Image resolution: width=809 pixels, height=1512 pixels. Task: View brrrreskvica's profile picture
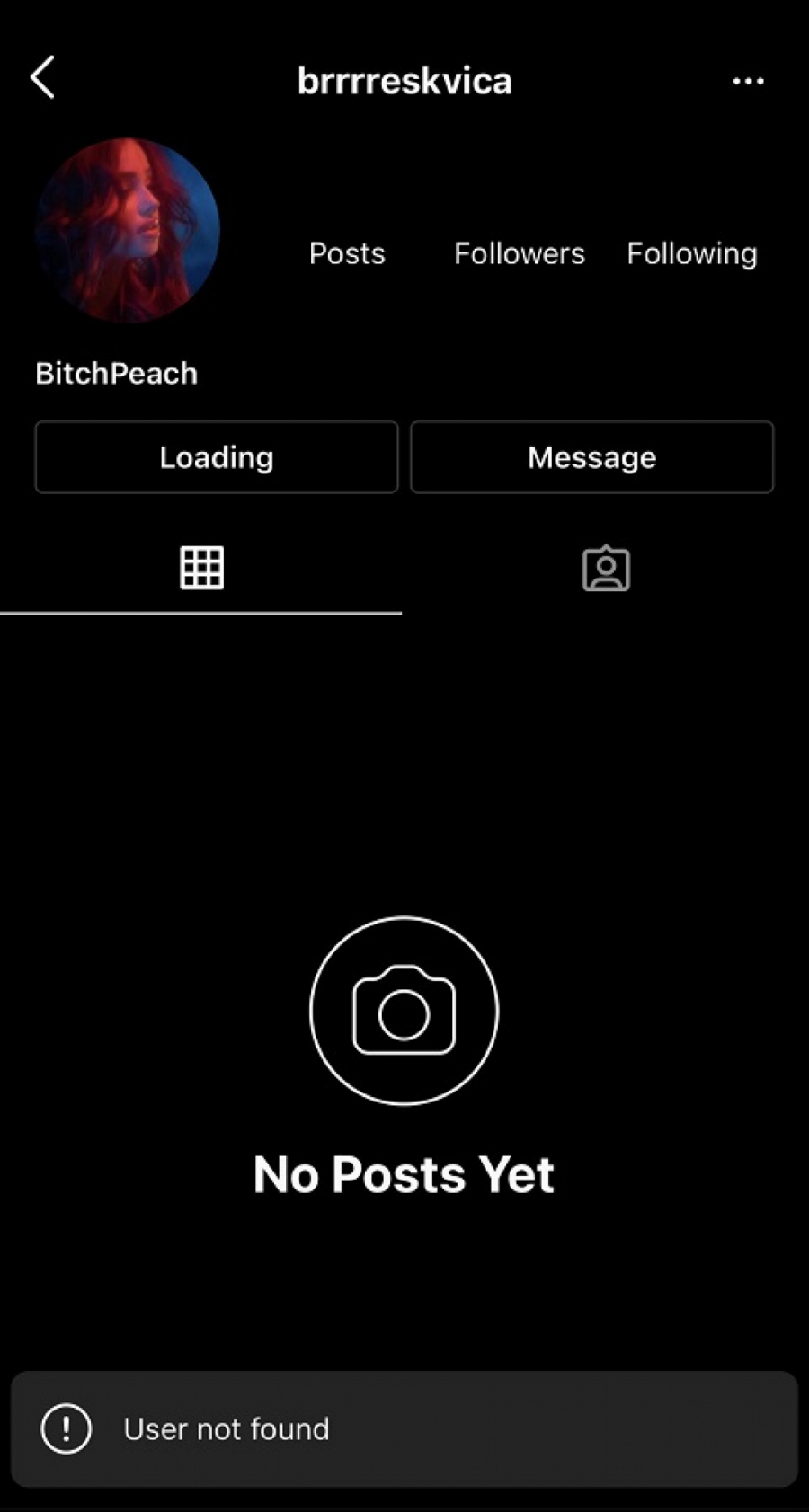pos(127,231)
